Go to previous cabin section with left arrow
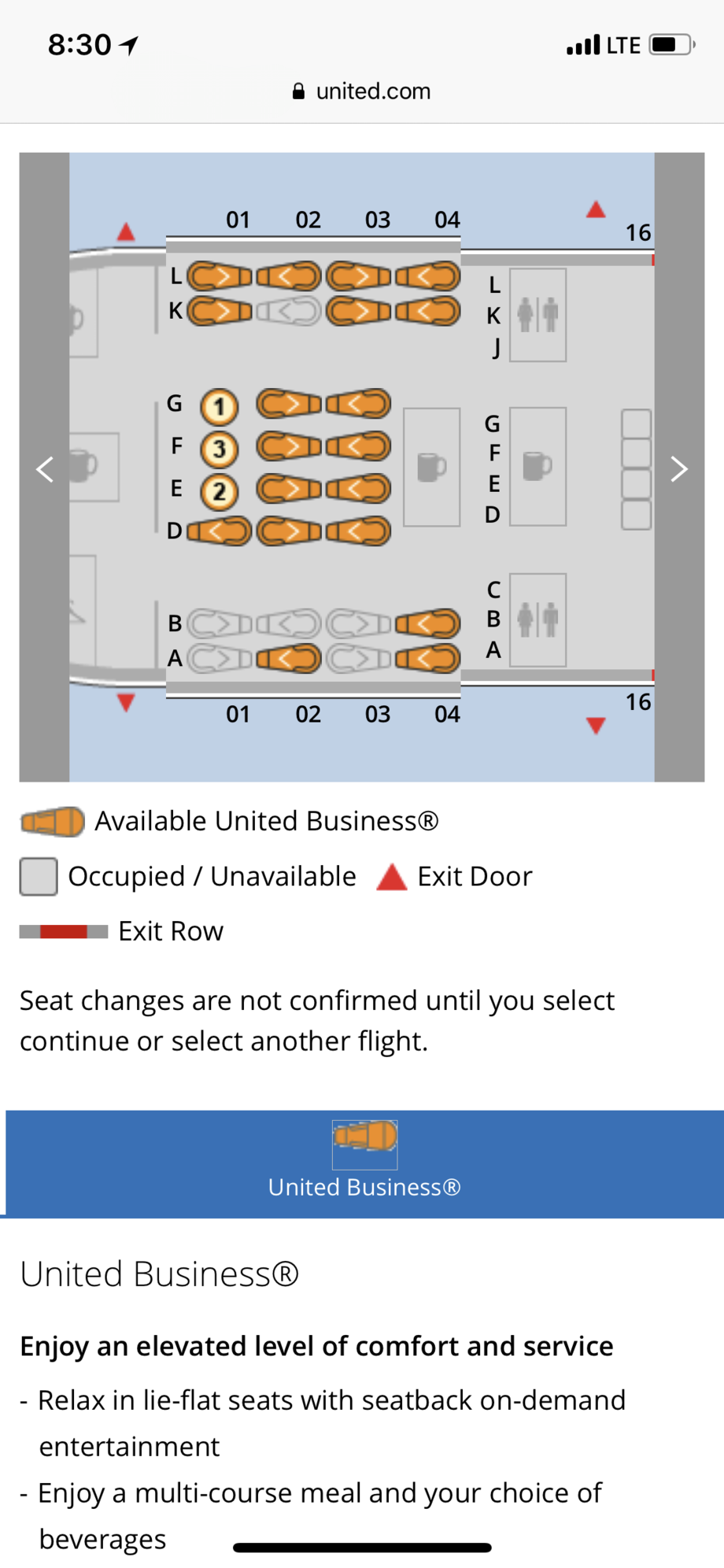Viewport: 724px width, 1568px height. click(x=45, y=469)
